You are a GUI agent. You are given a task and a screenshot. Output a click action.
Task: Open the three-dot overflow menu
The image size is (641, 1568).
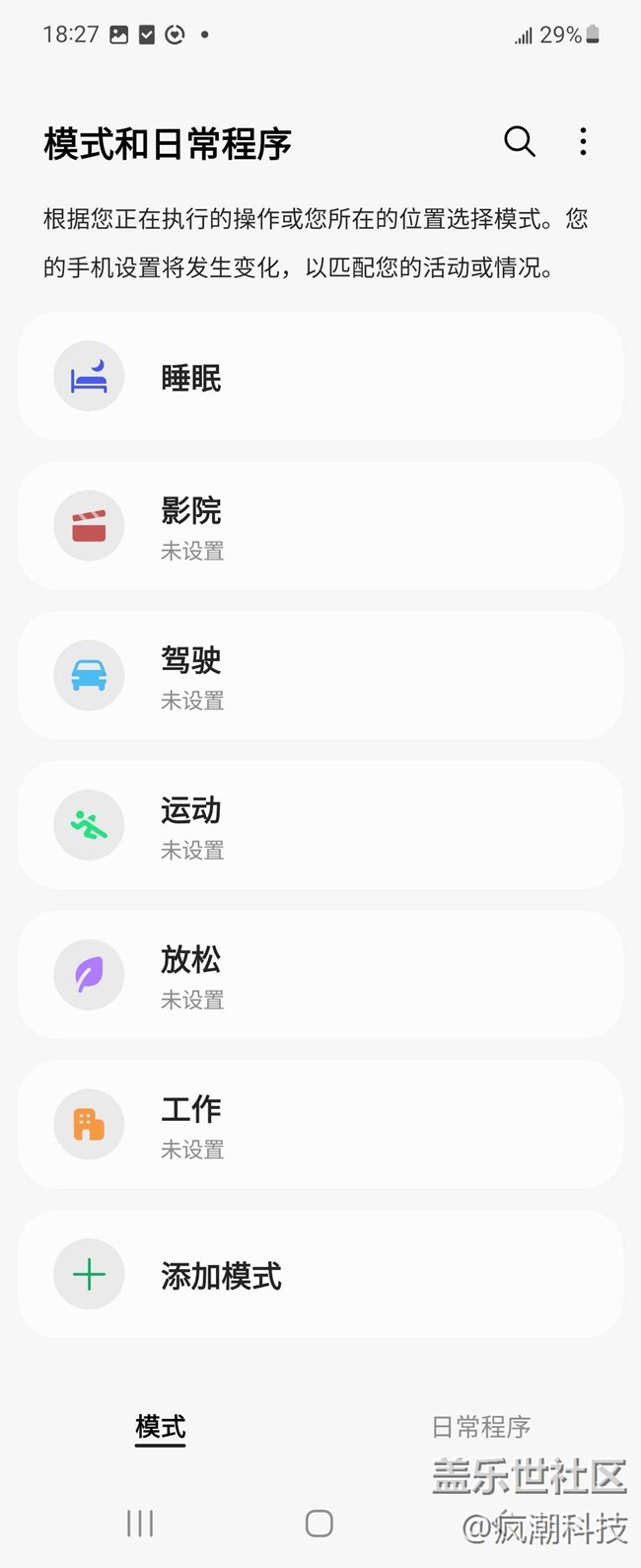[583, 142]
